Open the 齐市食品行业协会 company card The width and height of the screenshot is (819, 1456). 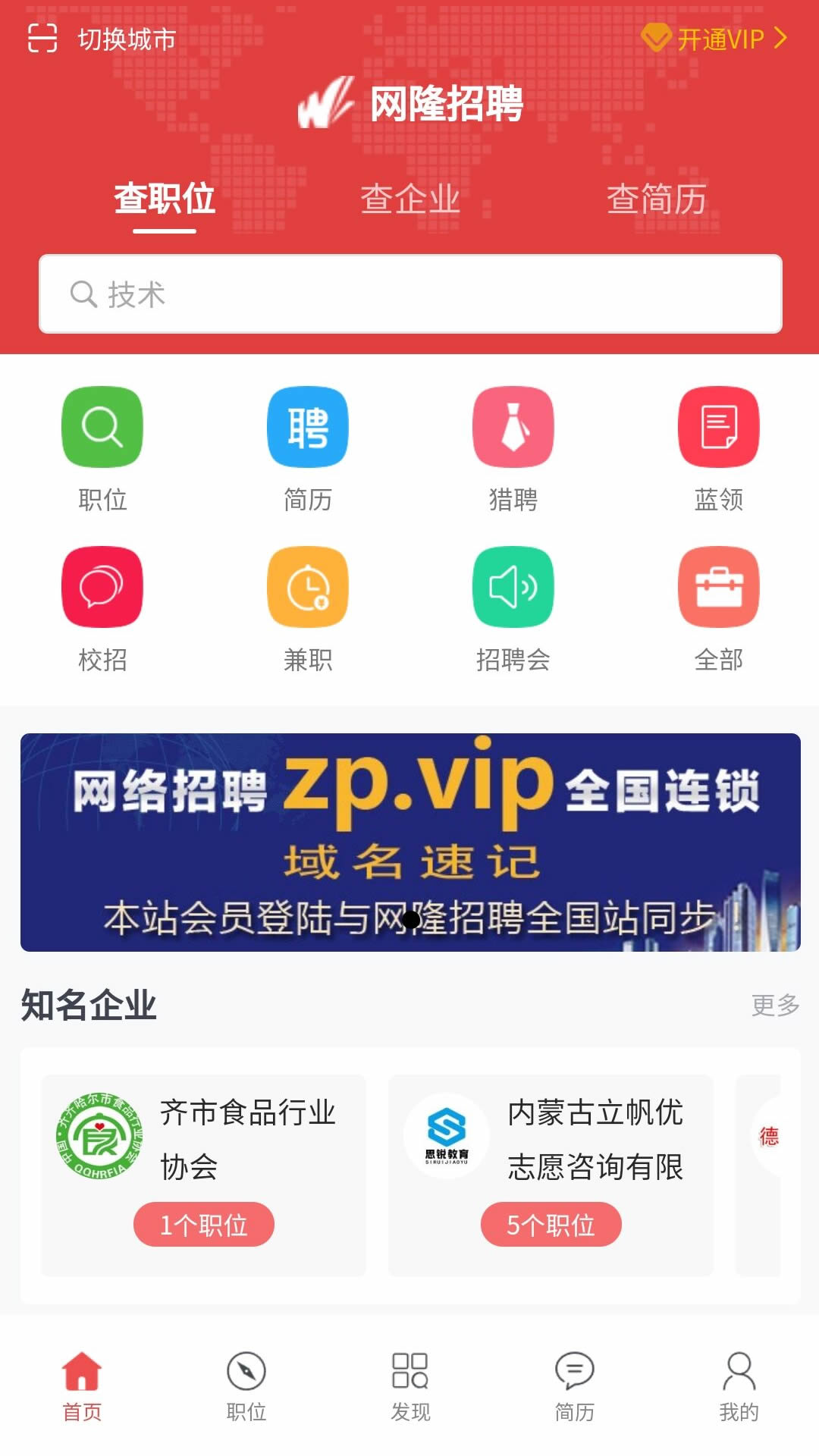coord(203,1175)
